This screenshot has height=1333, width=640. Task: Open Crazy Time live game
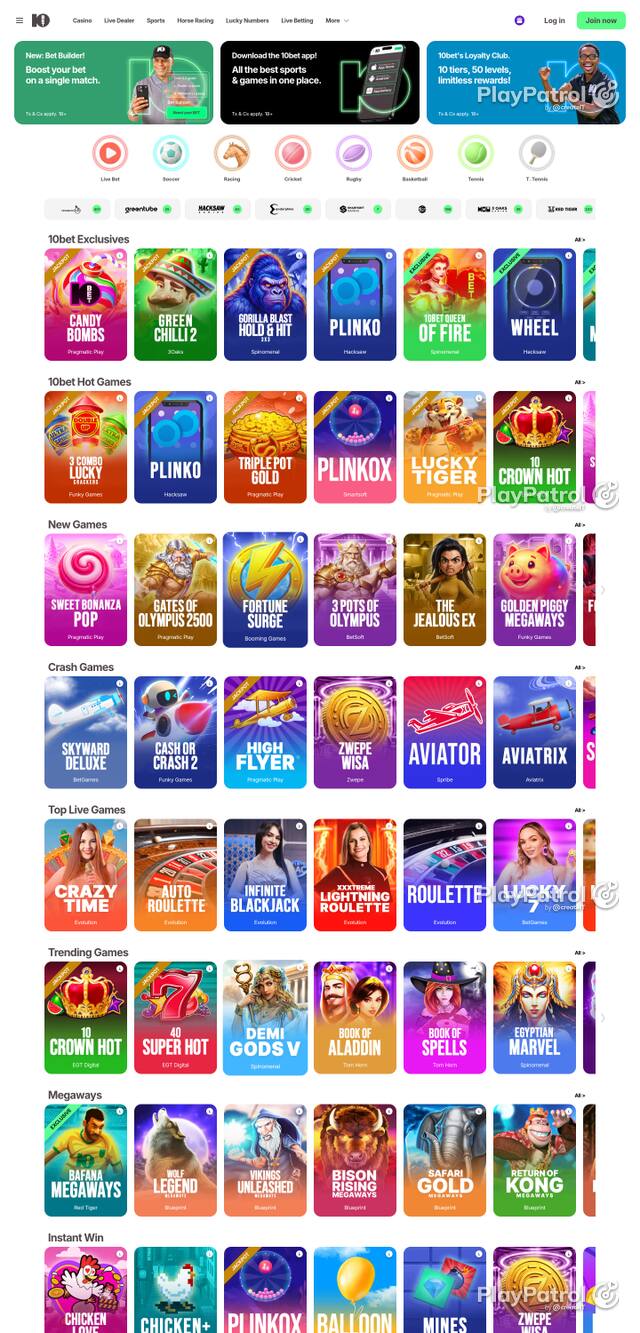[x=86, y=875]
